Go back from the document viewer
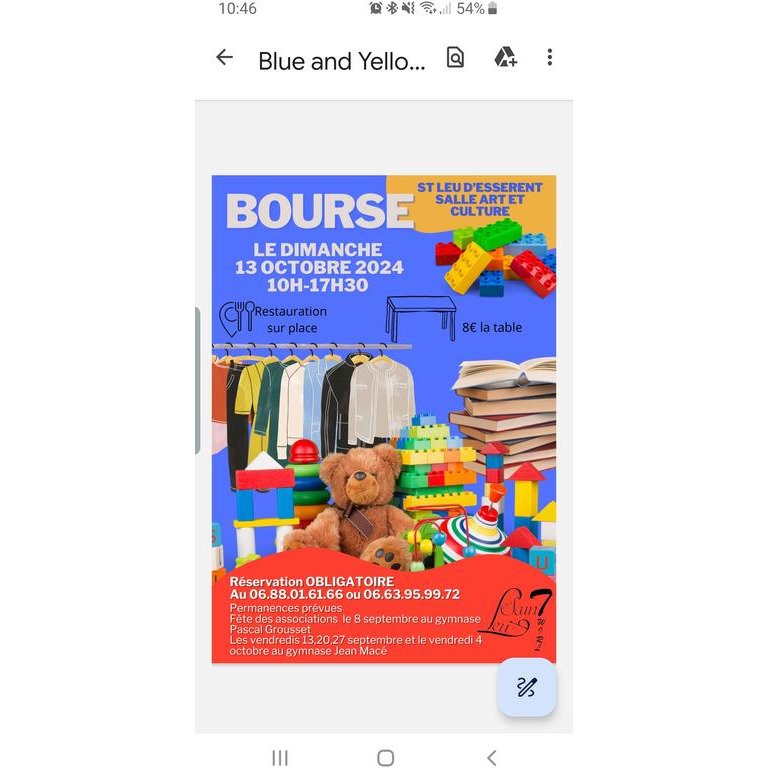Viewport: 768px width, 768px height. pyautogui.click(x=224, y=58)
